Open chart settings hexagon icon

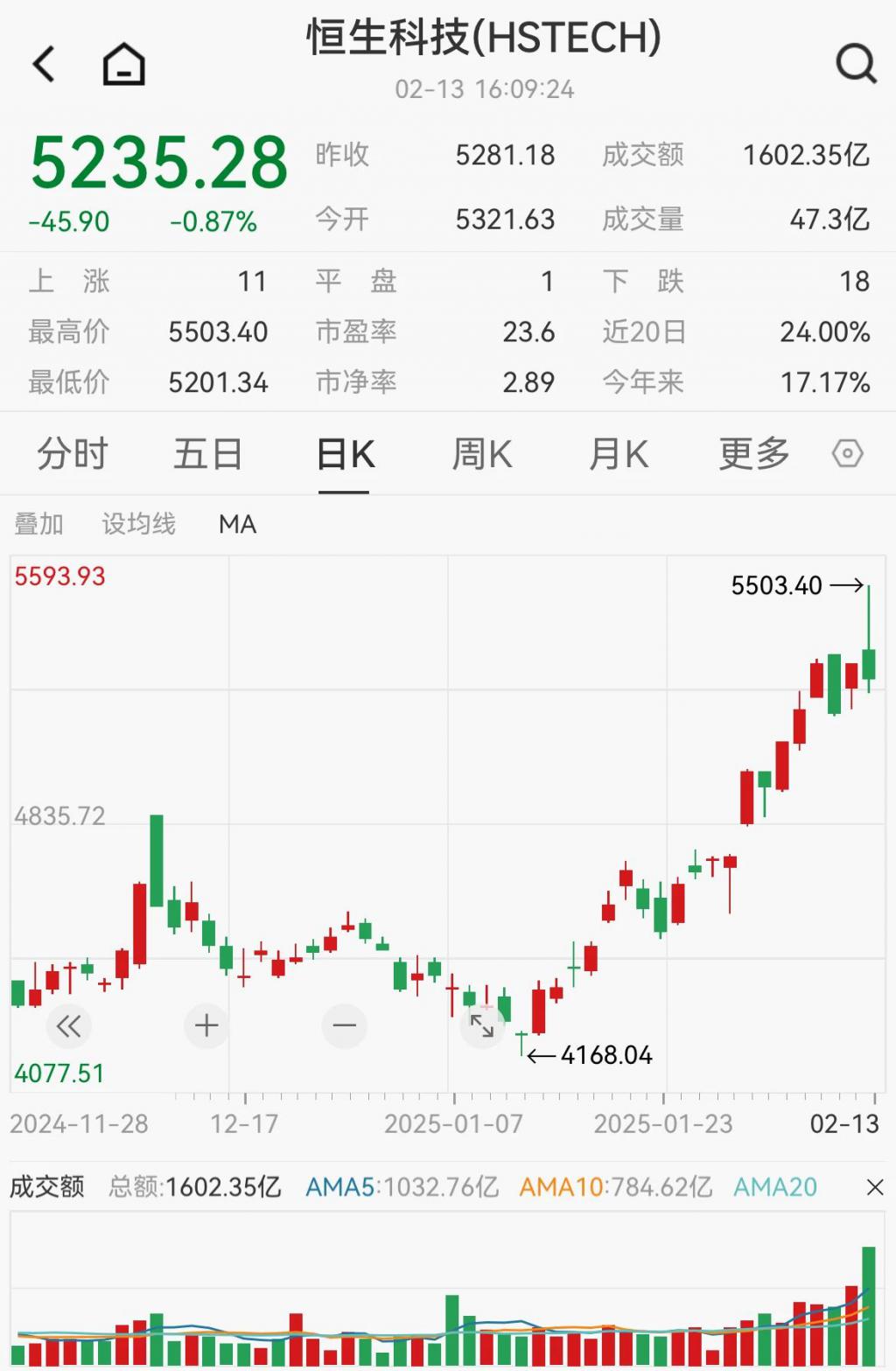(847, 453)
